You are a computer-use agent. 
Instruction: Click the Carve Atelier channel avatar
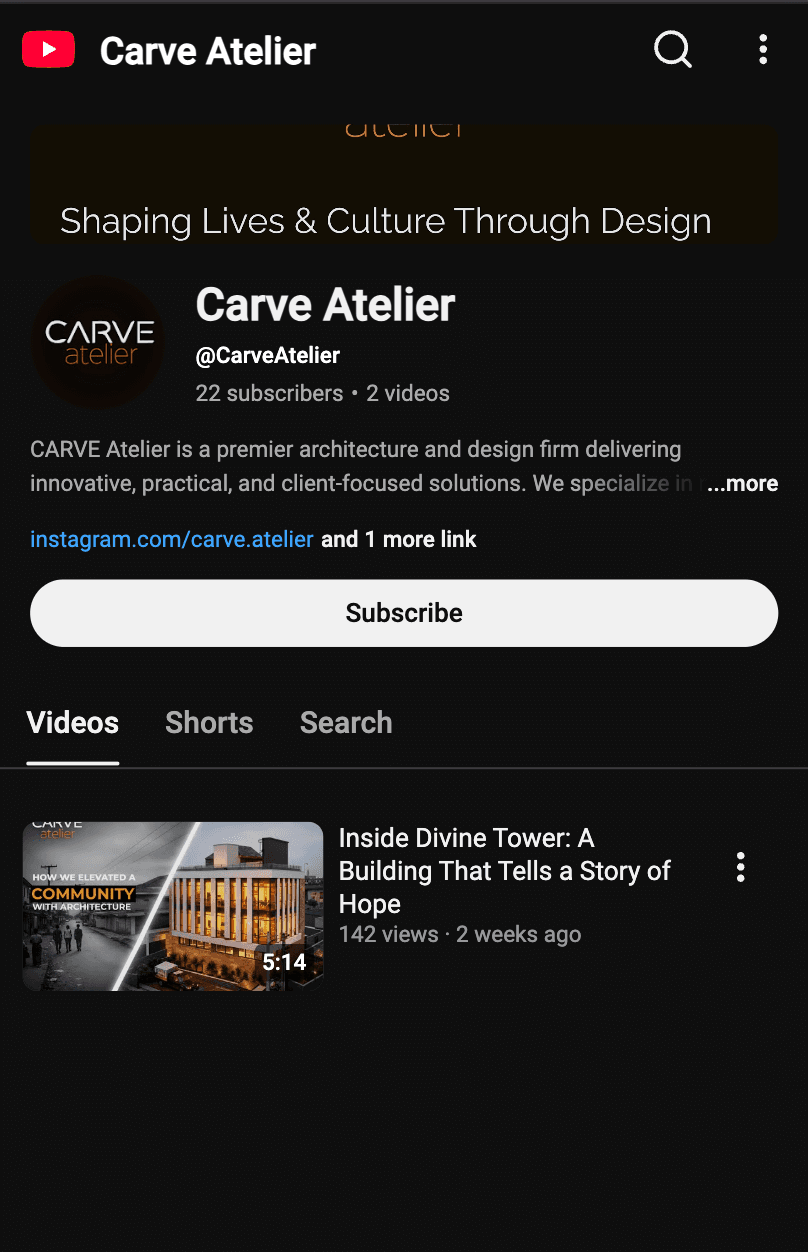pyautogui.click(x=97, y=341)
